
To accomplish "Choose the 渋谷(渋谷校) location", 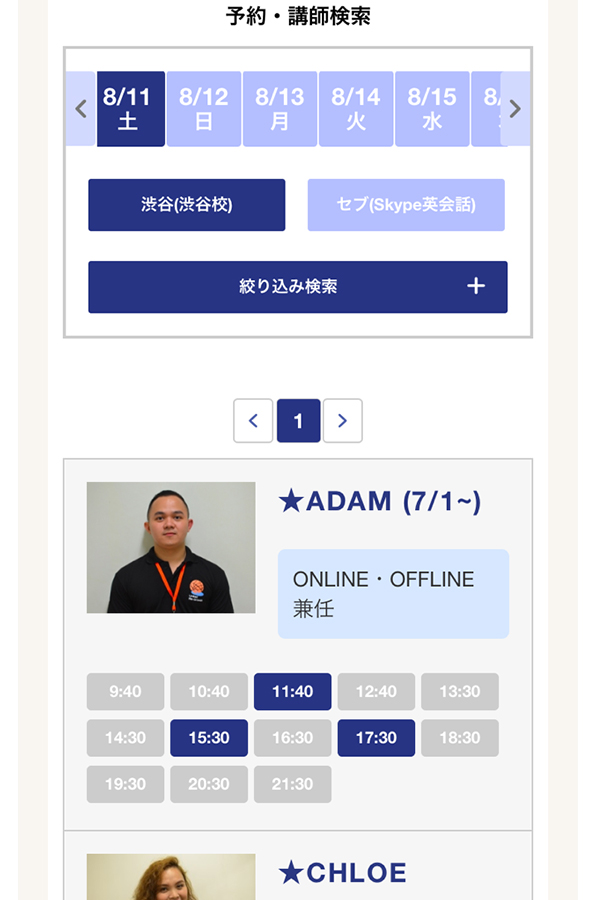I will [x=187, y=205].
